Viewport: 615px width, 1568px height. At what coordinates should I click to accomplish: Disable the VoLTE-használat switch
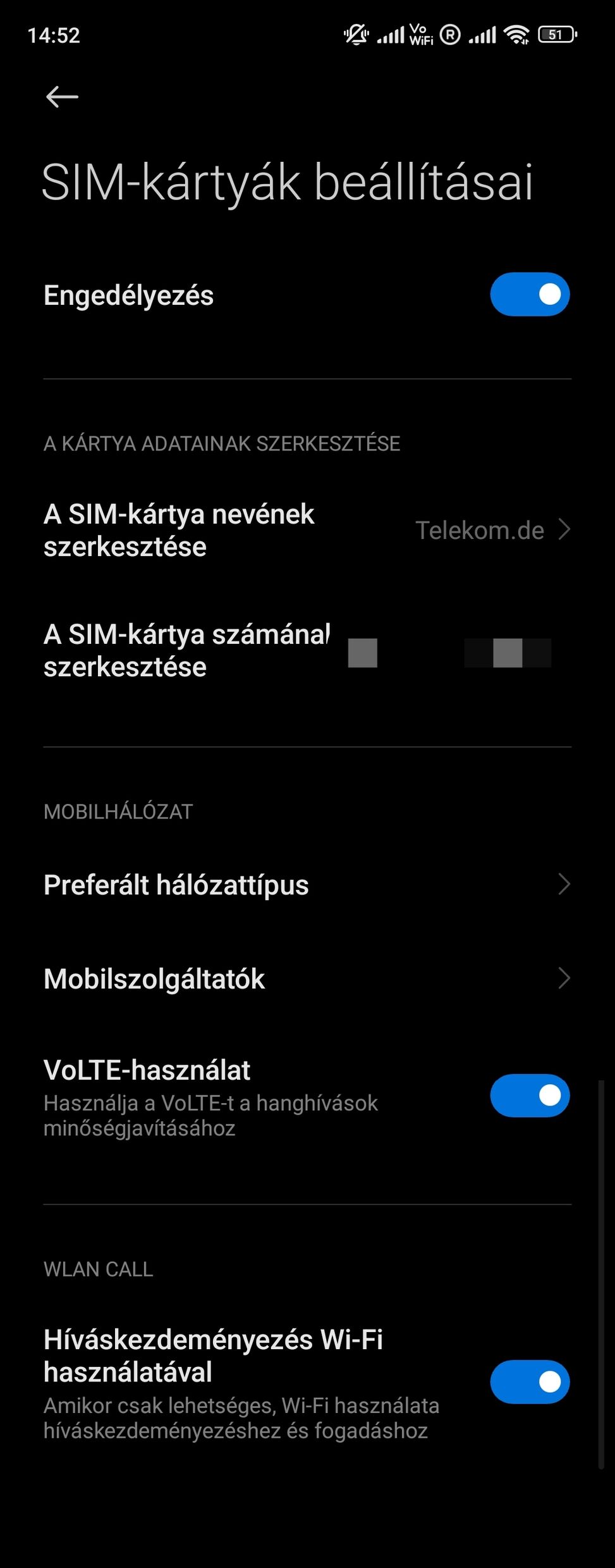(529, 1096)
